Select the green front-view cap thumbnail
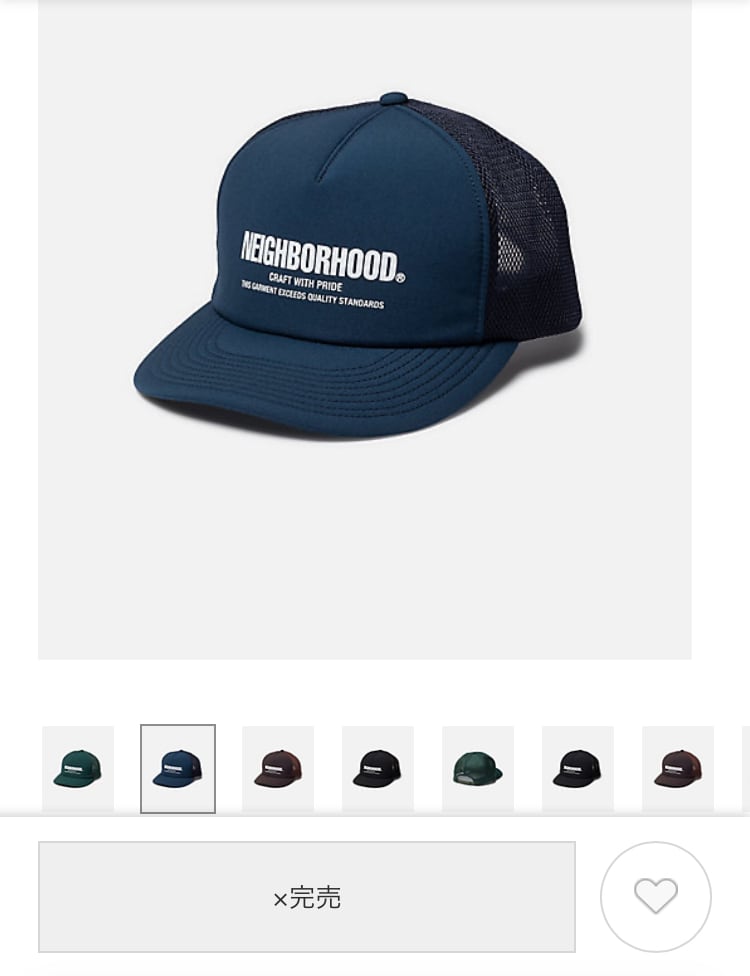Viewport: 750px width, 976px height. pyautogui.click(x=78, y=768)
